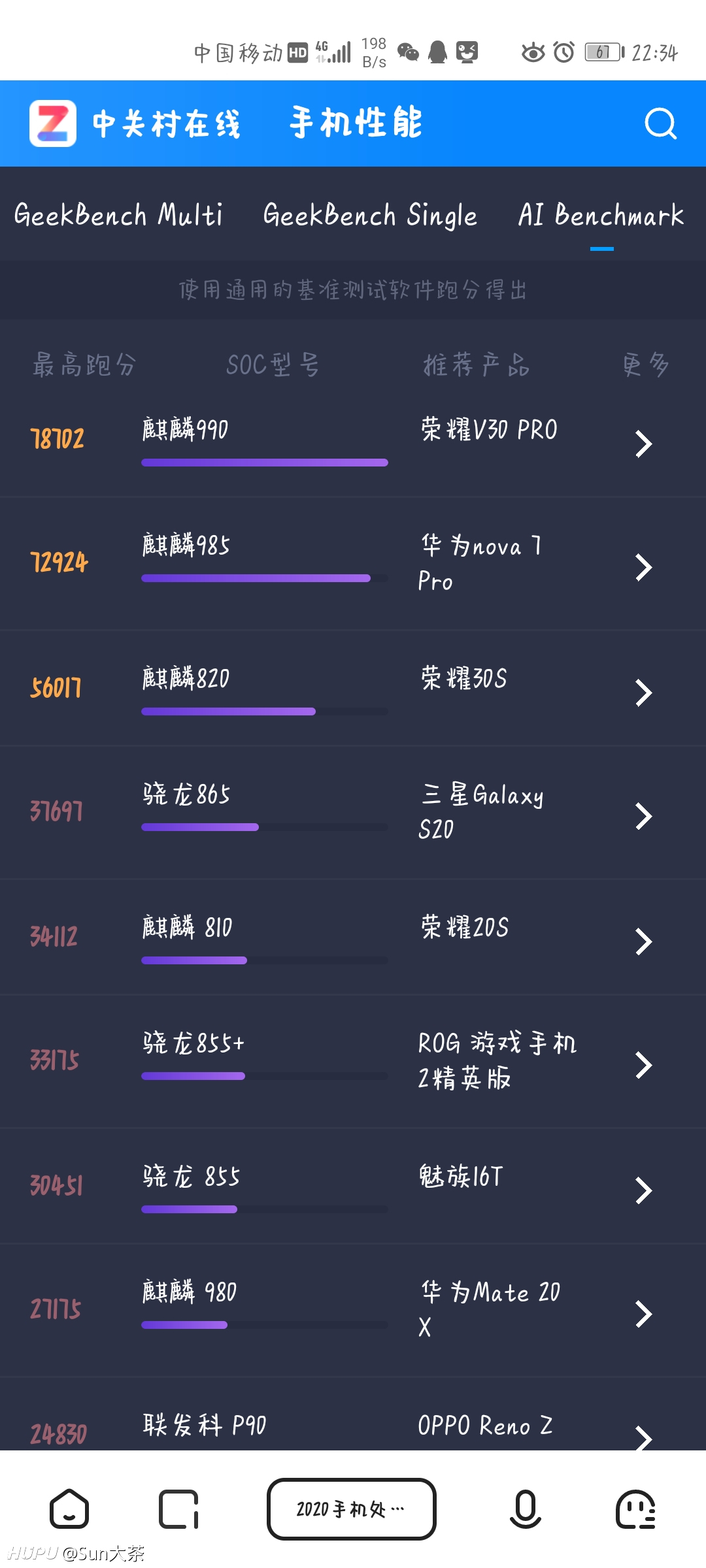Open the 骁龙865 三星Galaxy S20 entry
Image resolution: width=706 pixels, height=1568 pixels.
pyautogui.click(x=353, y=813)
